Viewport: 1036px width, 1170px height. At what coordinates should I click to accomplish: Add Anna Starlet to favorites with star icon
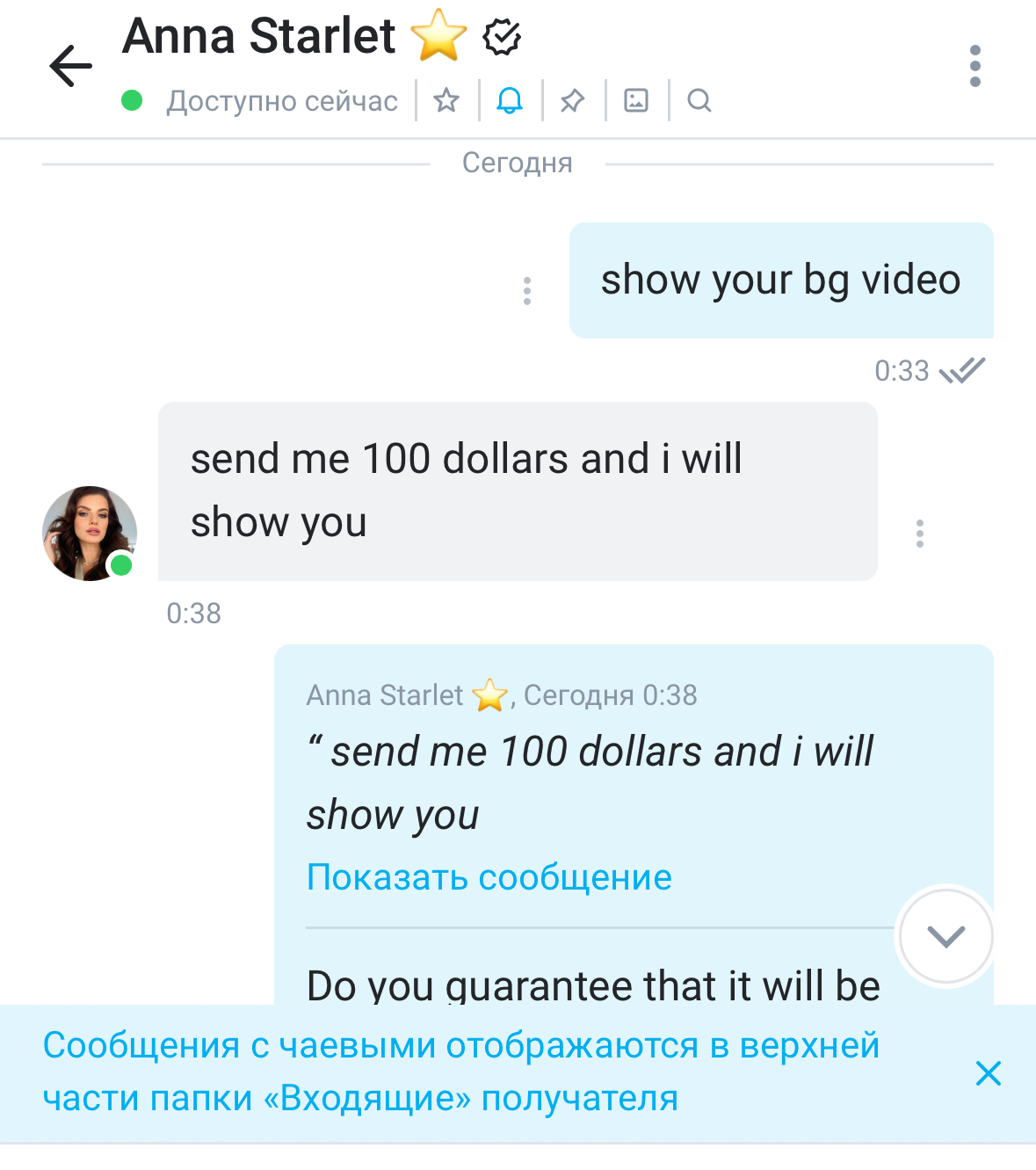[446, 101]
